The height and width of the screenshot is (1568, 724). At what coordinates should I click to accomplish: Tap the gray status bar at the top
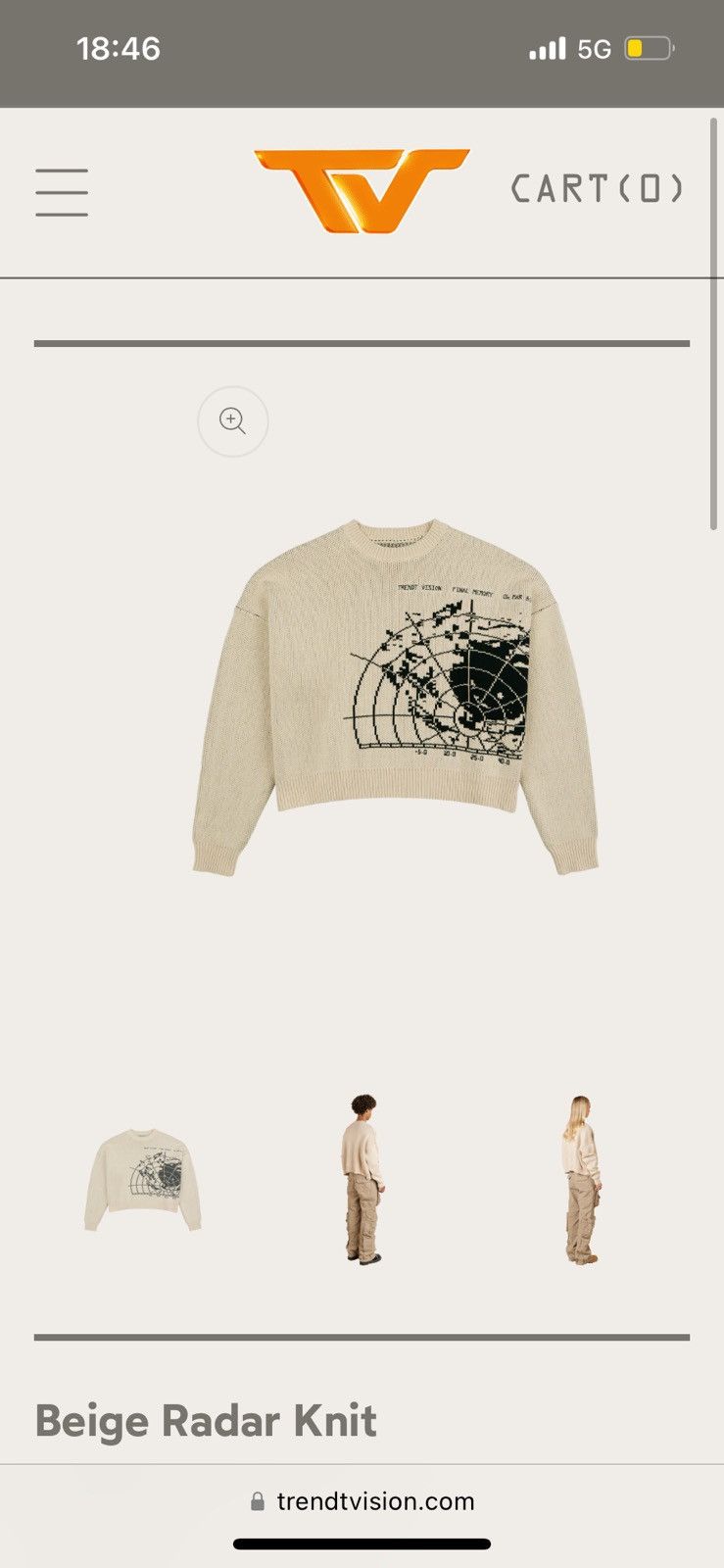coord(362,49)
